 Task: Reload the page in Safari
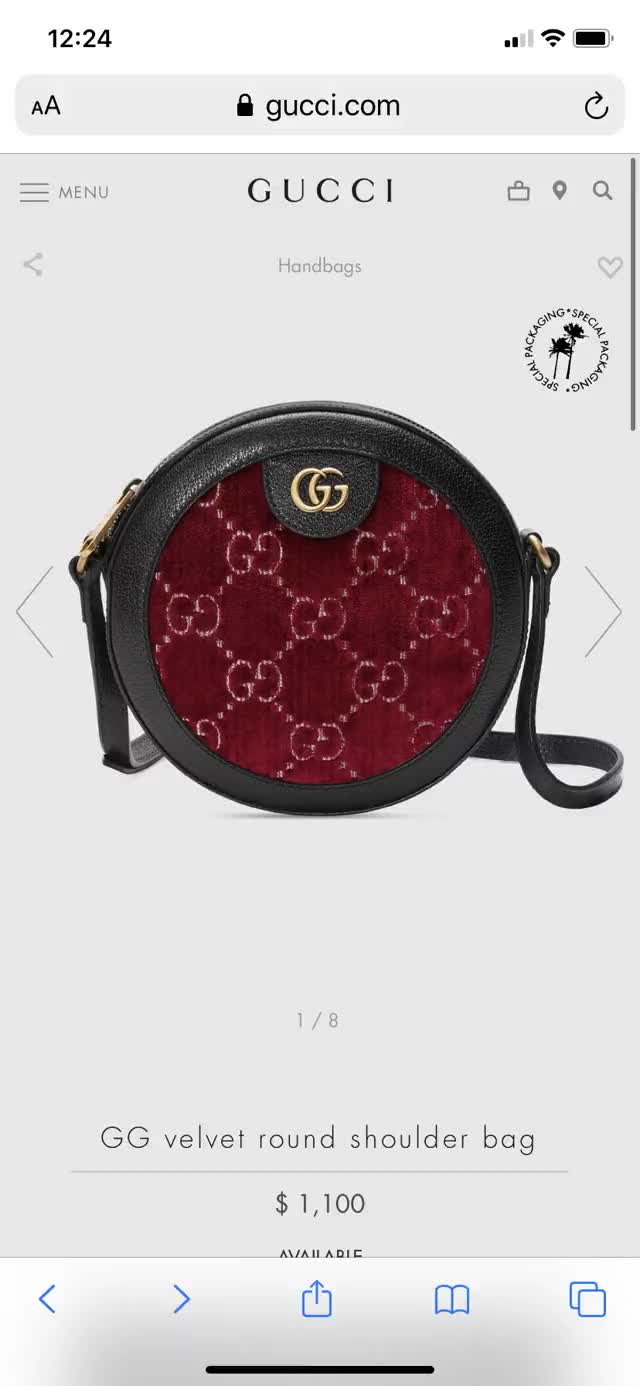pos(596,106)
